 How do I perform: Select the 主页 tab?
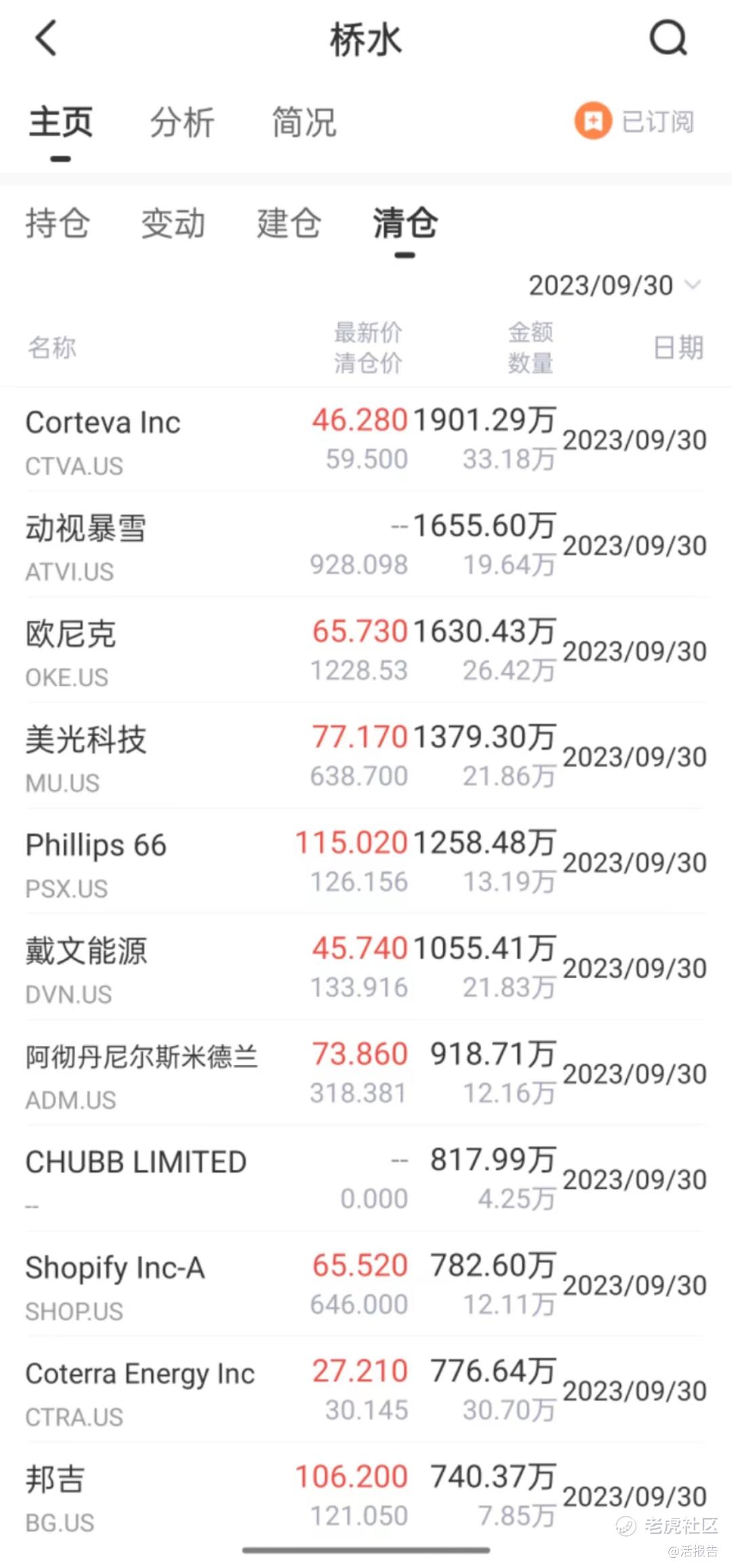point(60,123)
